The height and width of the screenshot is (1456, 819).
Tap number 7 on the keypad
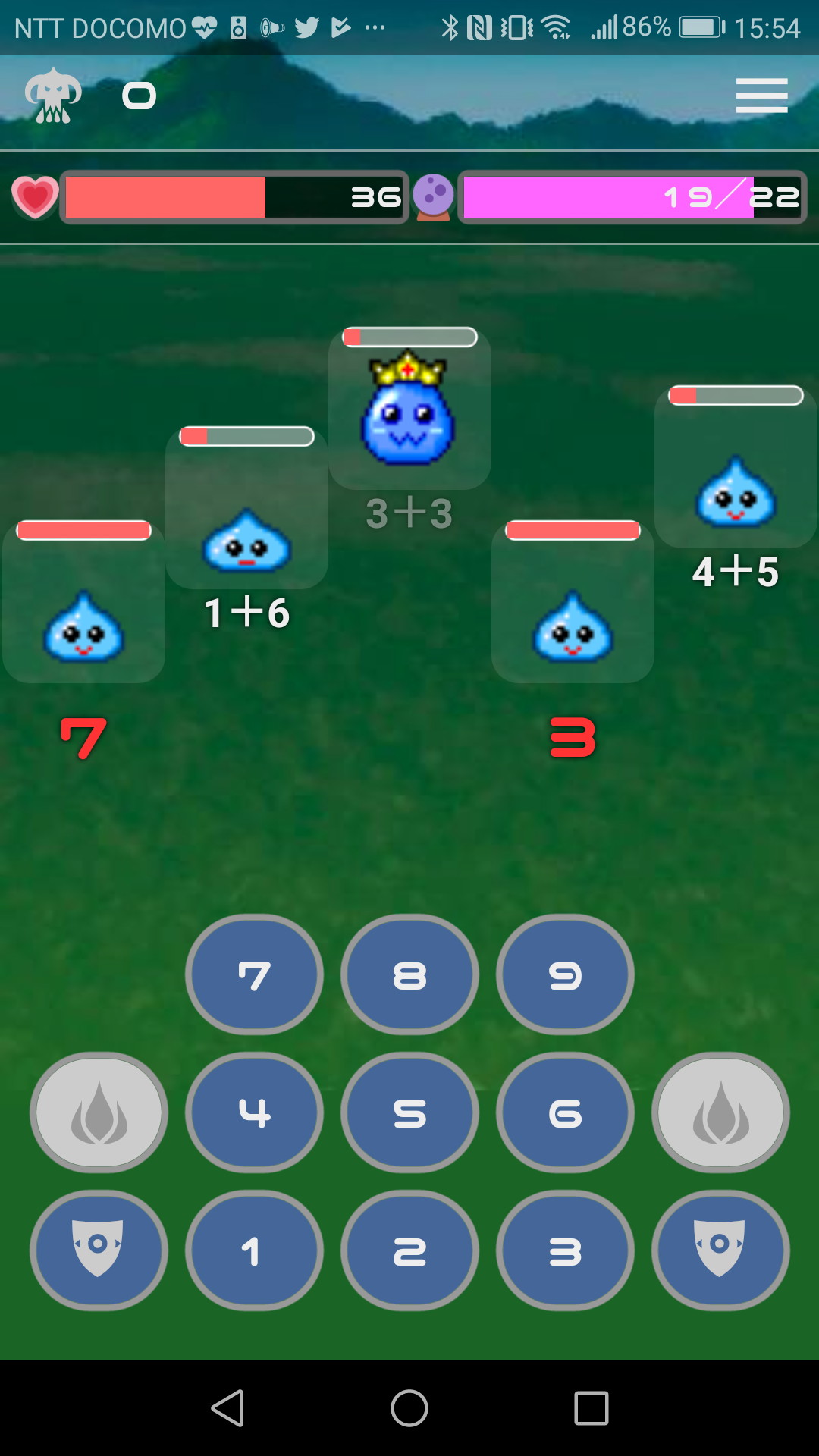pos(254,974)
